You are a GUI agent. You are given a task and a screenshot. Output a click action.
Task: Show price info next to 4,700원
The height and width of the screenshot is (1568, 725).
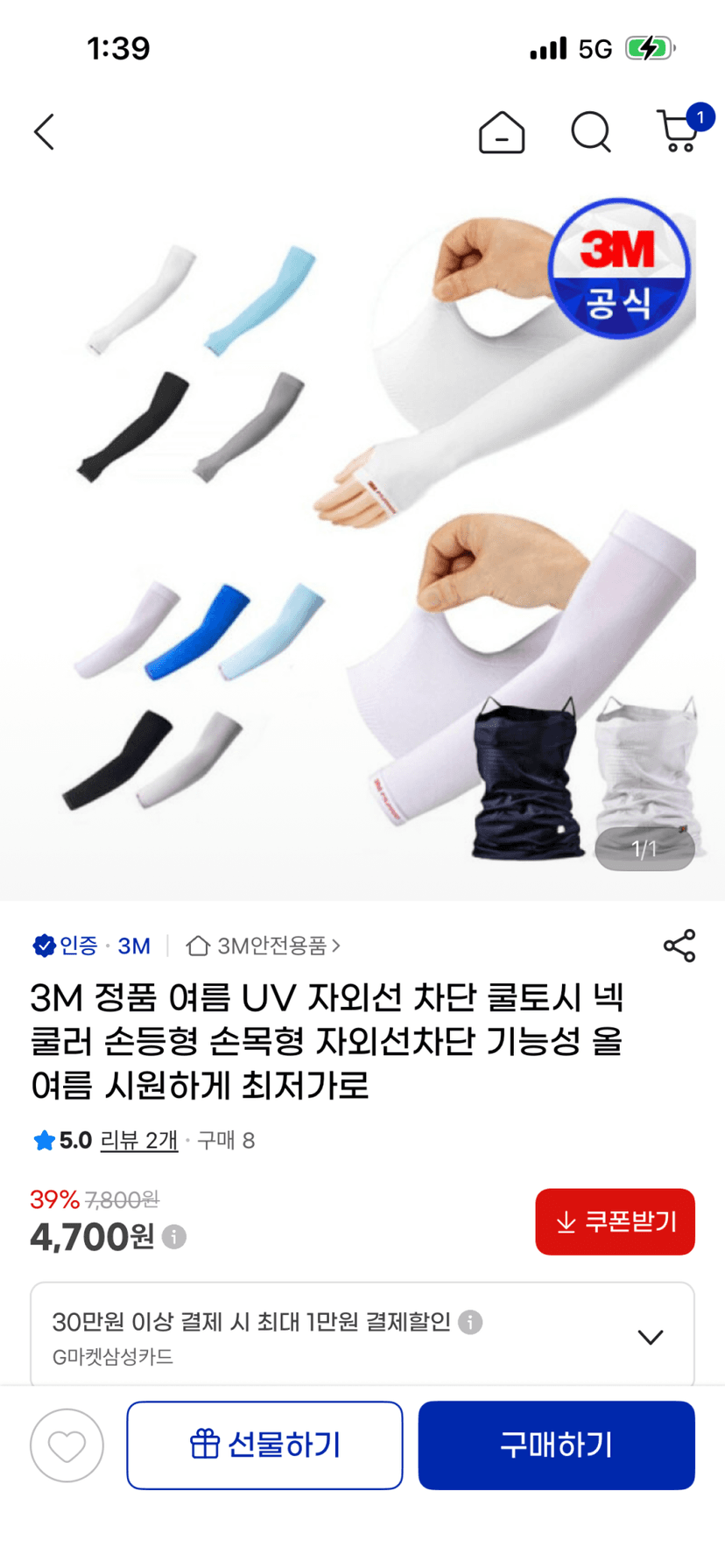[x=174, y=1237]
